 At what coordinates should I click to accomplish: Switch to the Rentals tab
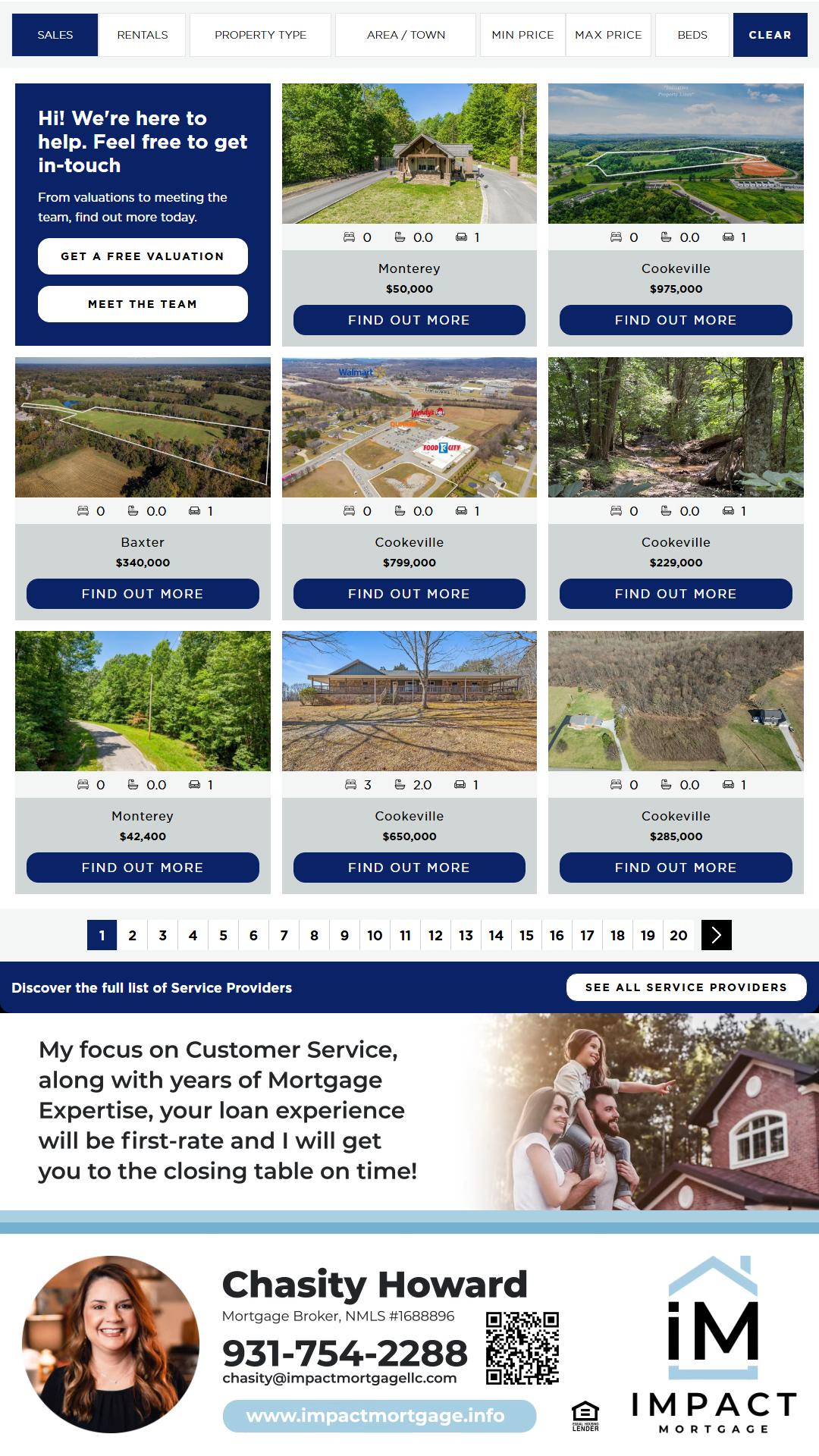coord(143,35)
